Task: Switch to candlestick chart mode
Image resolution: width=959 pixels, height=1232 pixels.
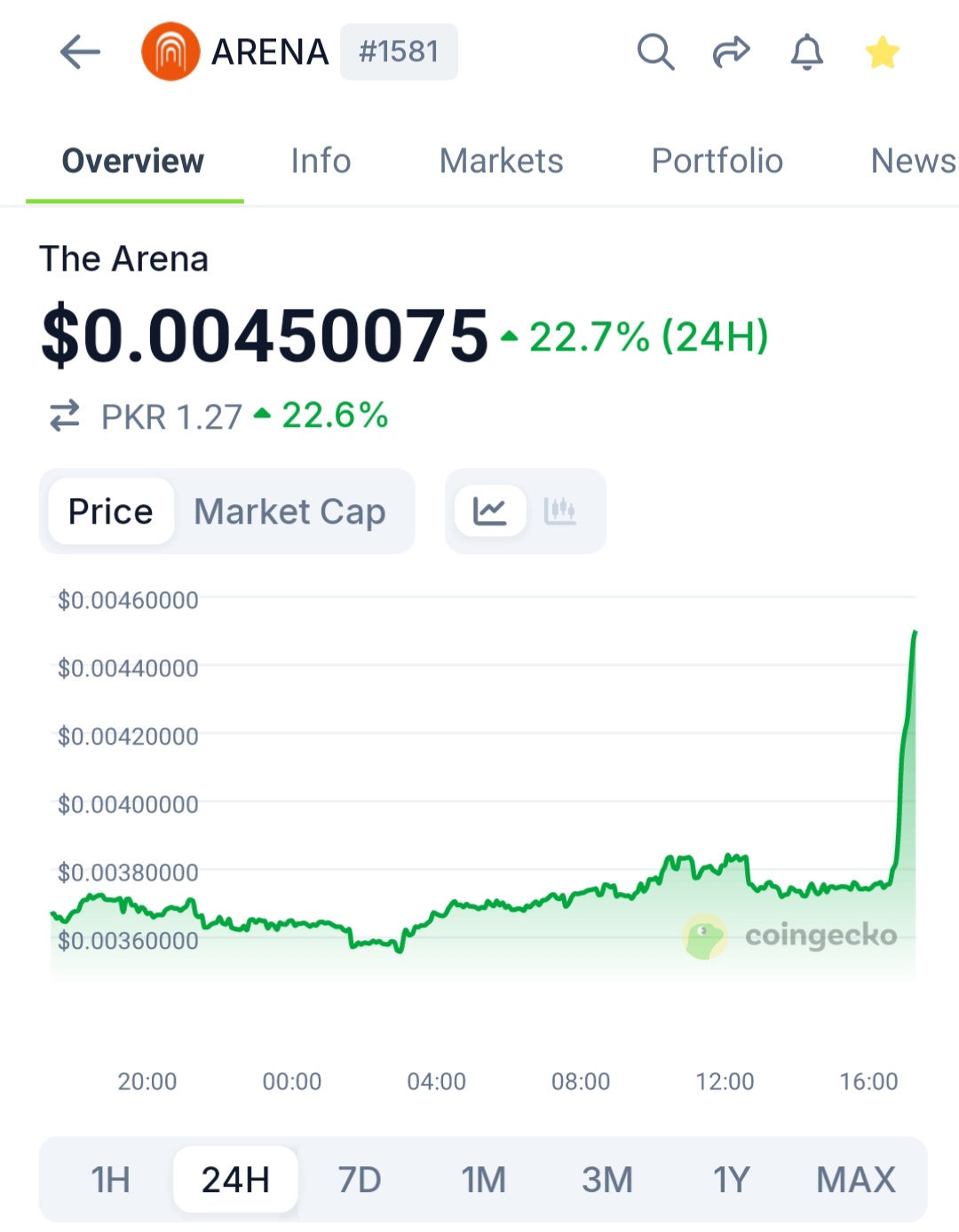Action: (559, 511)
